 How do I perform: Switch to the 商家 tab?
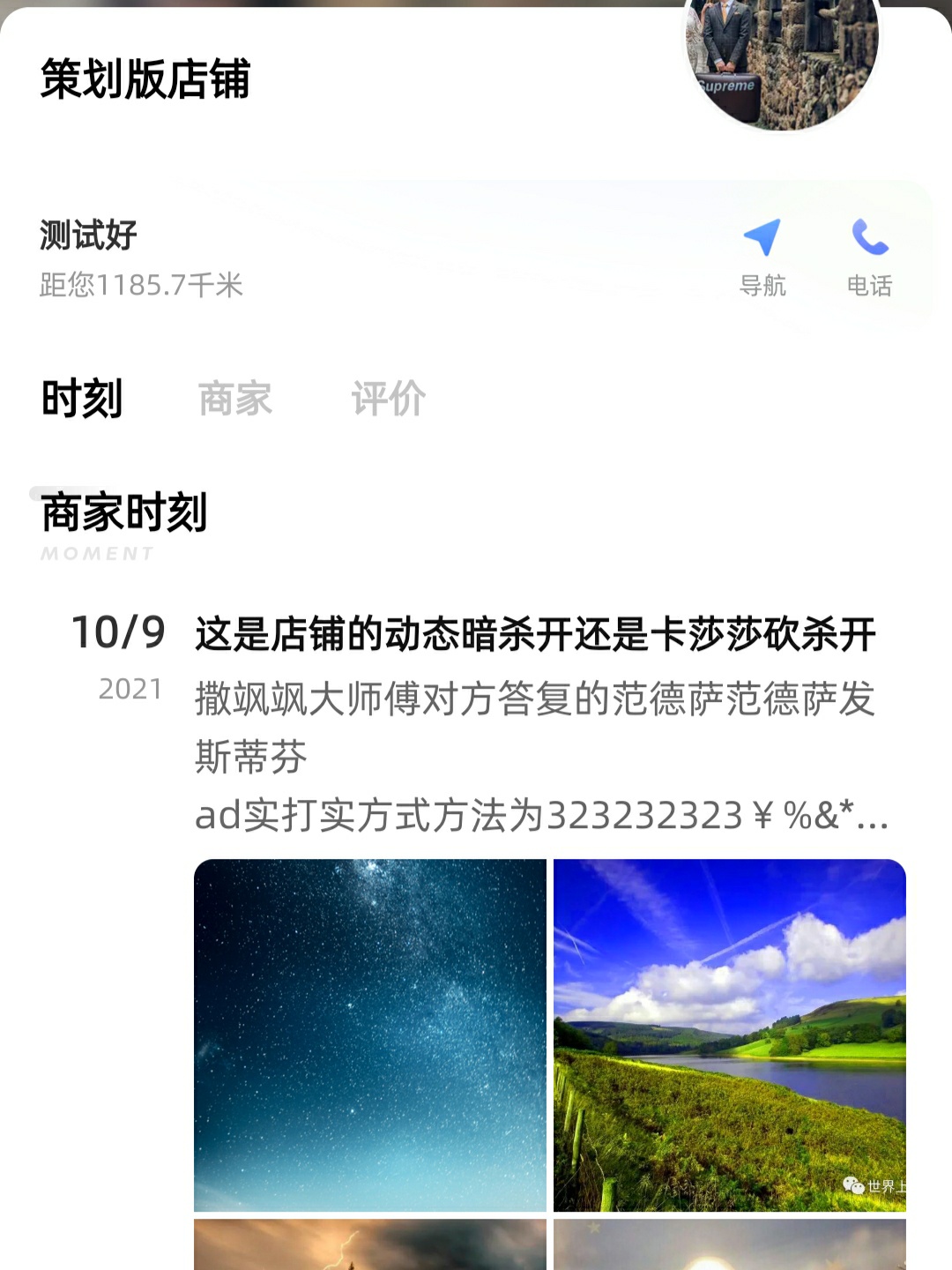(x=235, y=399)
